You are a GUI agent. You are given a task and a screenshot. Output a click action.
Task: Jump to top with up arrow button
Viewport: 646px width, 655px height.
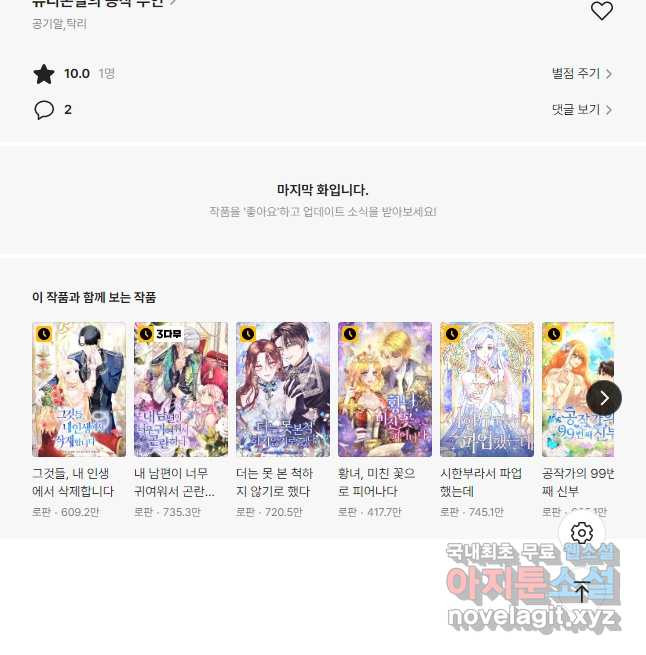(582, 590)
